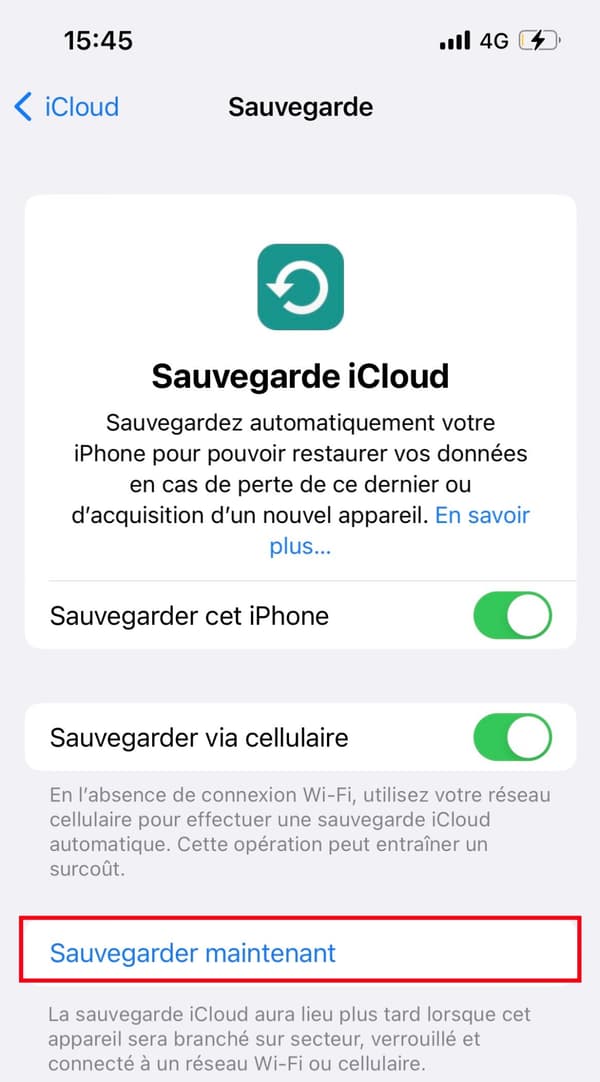The width and height of the screenshot is (600, 1082).
Task: Tap Sauvegarder maintenant
Action: pyautogui.click(x=301, y=952)
